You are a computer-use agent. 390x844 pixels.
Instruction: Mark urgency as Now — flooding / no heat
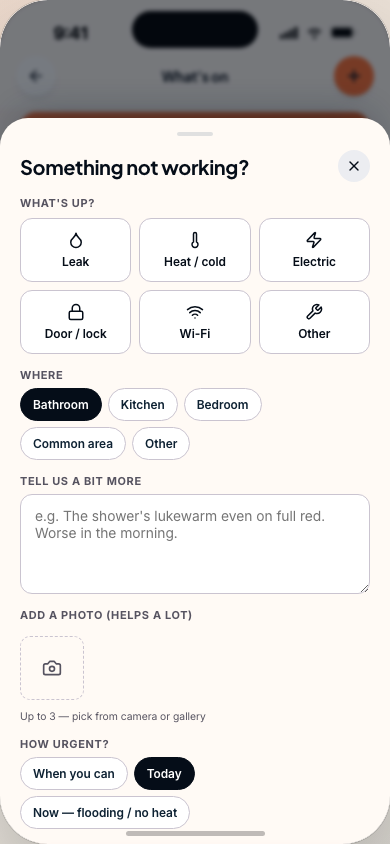[105, 812]
